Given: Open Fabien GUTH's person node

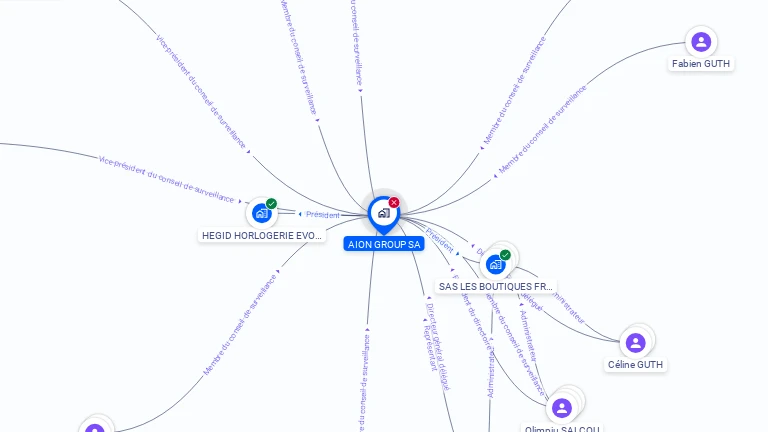Looking at the screenshot, I should tap(701, 42).
